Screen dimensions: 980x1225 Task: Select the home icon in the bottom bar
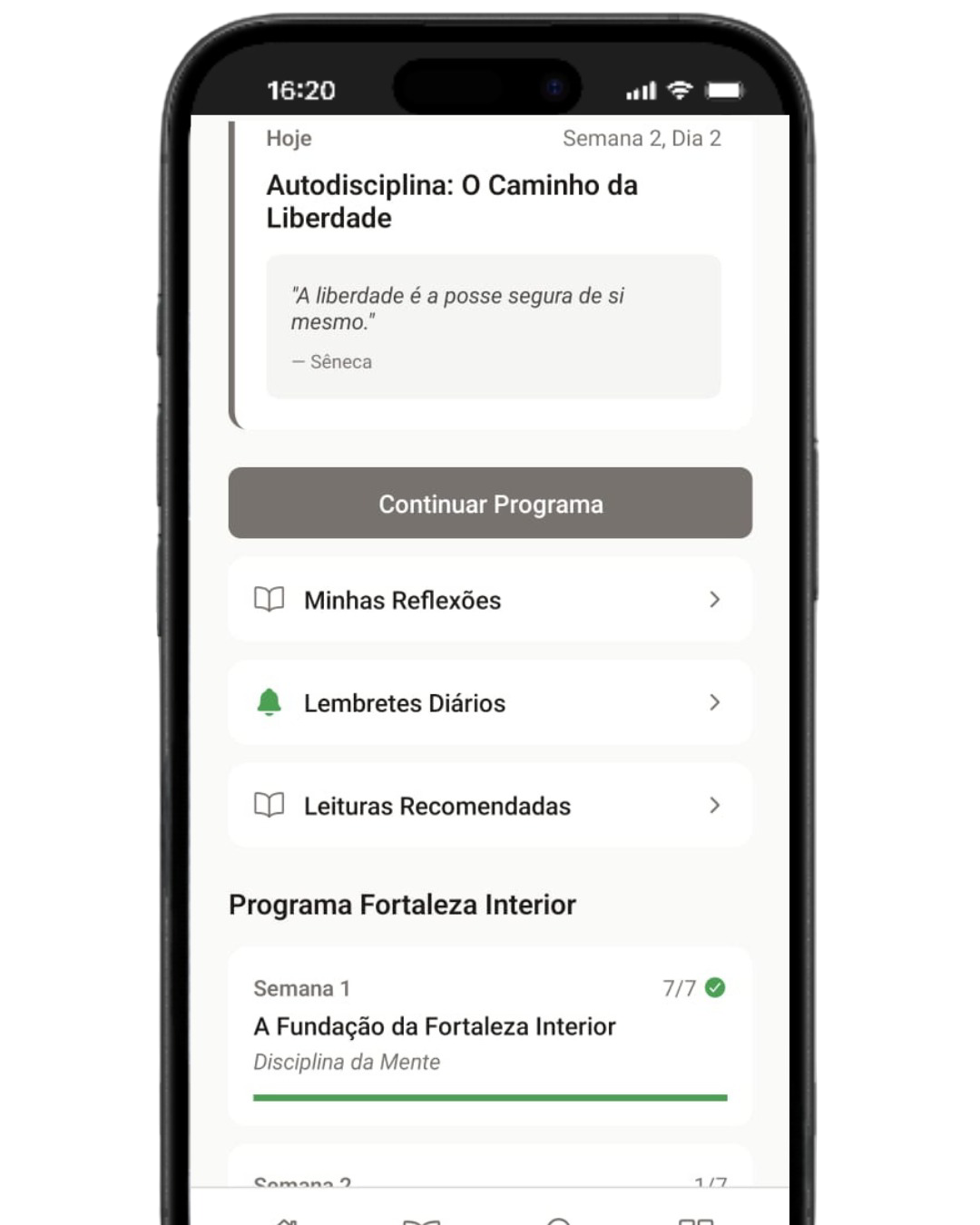[287, 1216]
